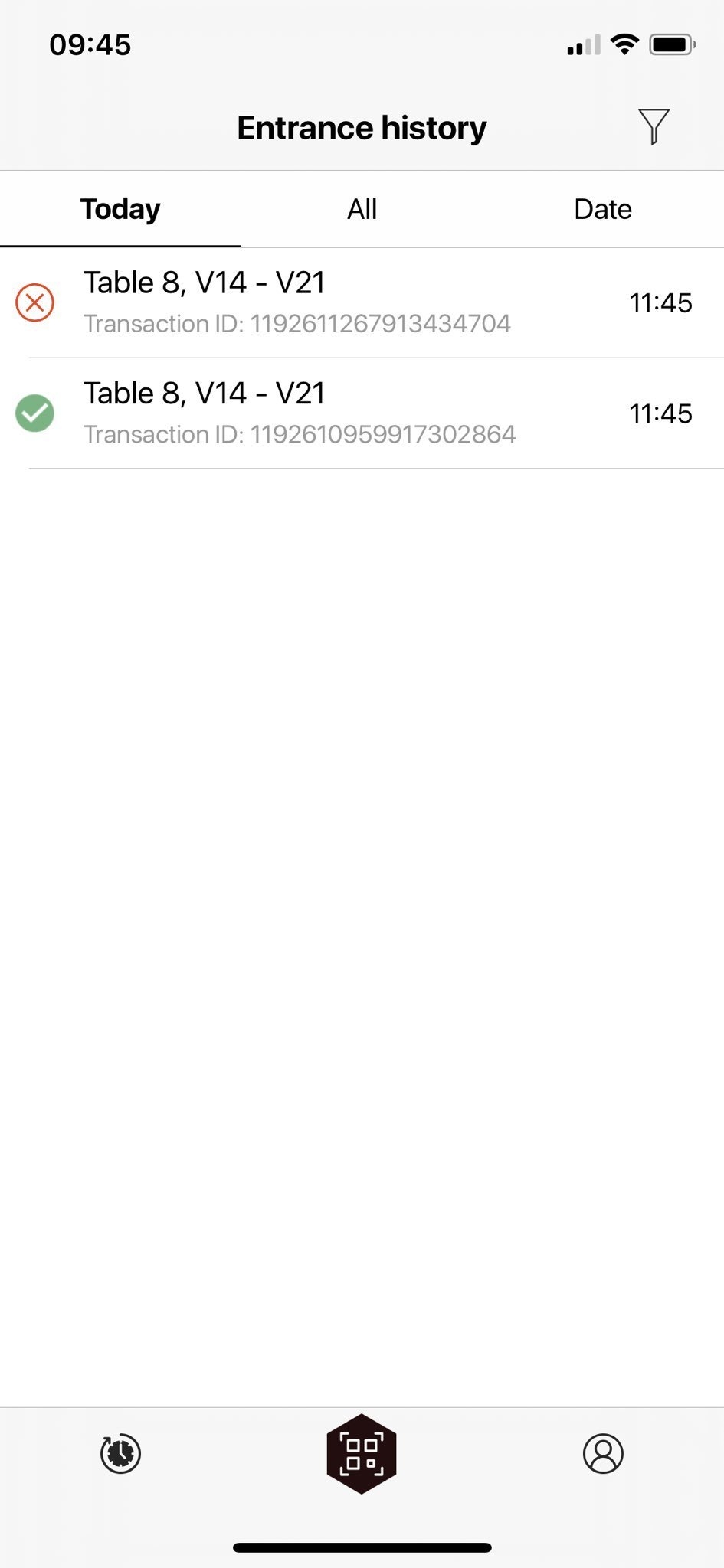
Task: Open failed entry with Transaction ID 1192611267913434704
Action: pyautogui.click(x=362, y=302)
